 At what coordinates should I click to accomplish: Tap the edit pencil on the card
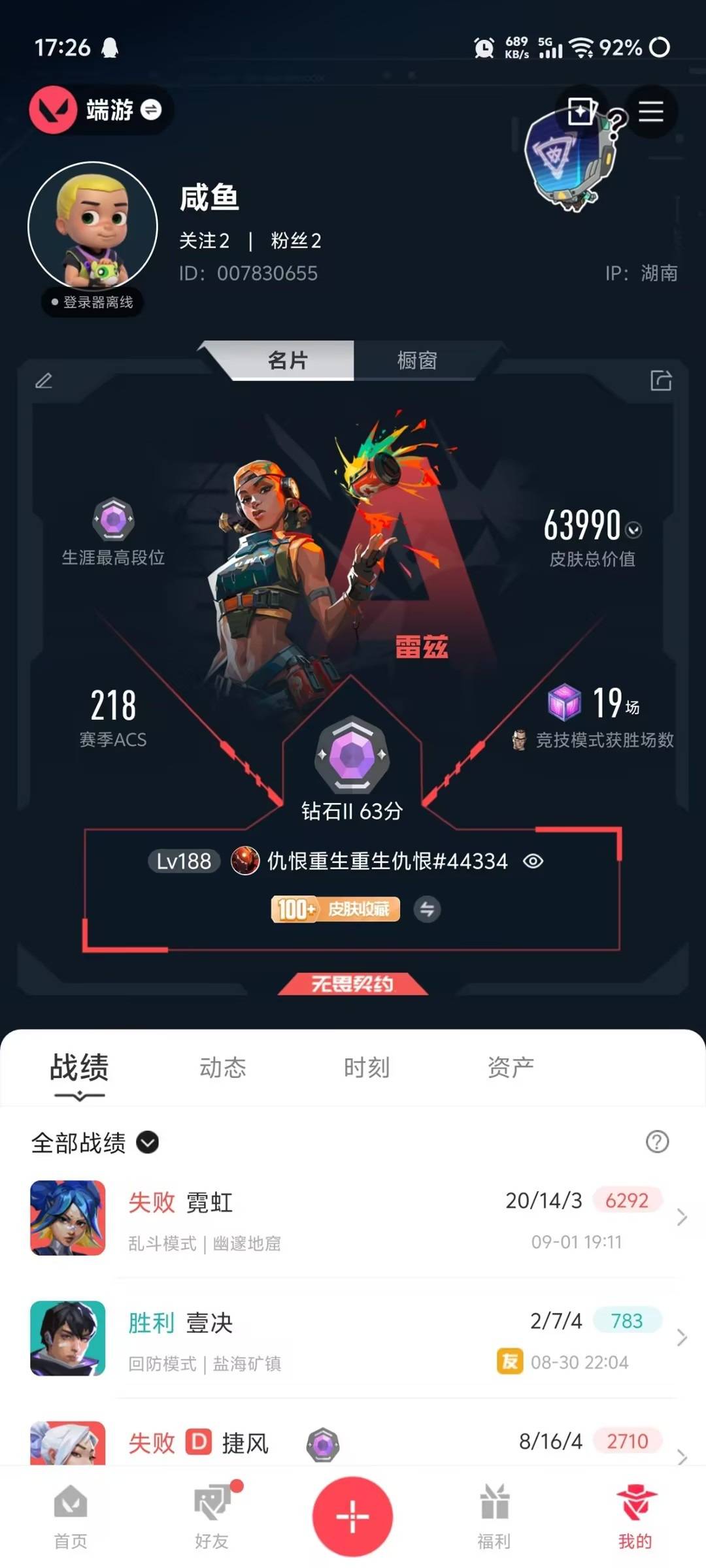(x=44, y=381)
